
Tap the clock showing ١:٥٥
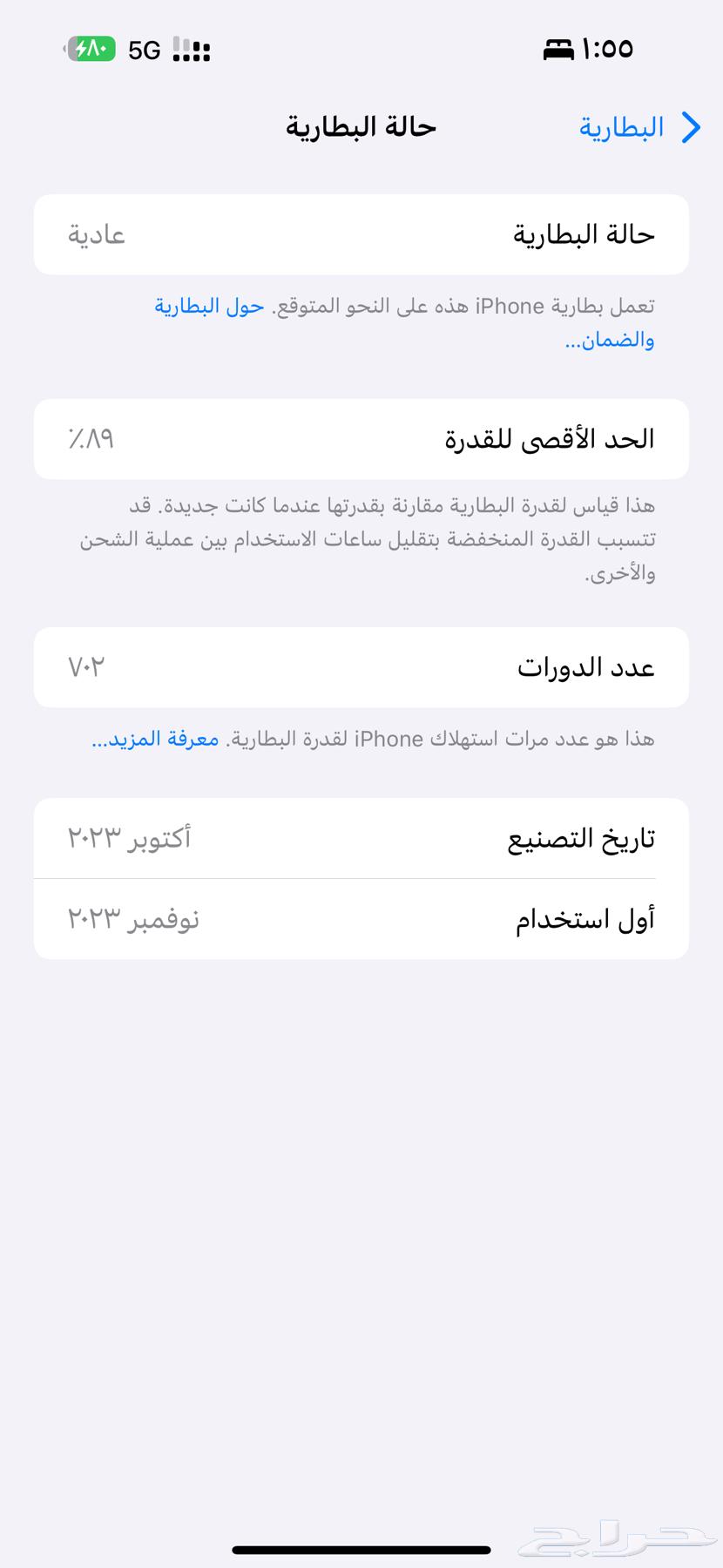(x=611, y=49)
